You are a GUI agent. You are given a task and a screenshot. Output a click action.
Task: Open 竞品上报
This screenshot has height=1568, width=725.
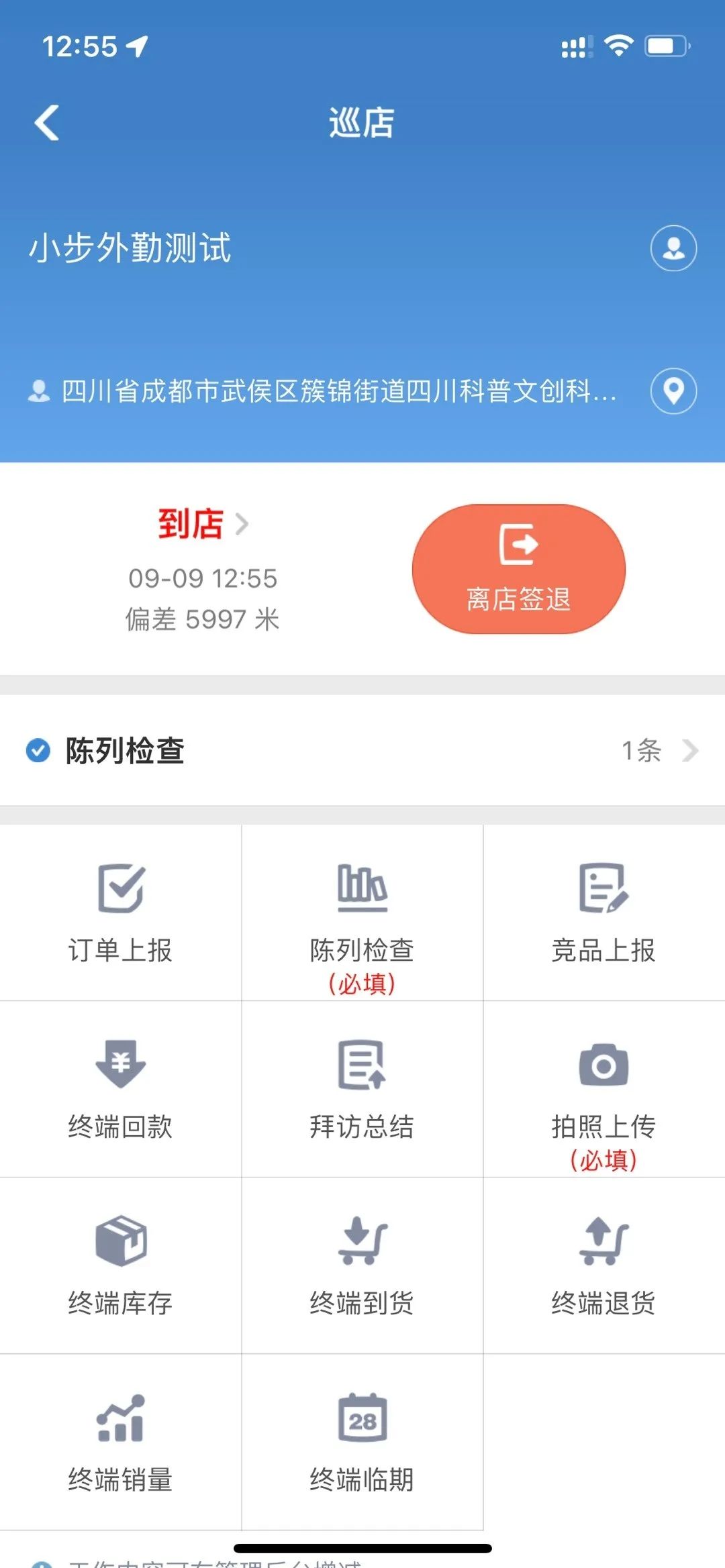[604, 913]
